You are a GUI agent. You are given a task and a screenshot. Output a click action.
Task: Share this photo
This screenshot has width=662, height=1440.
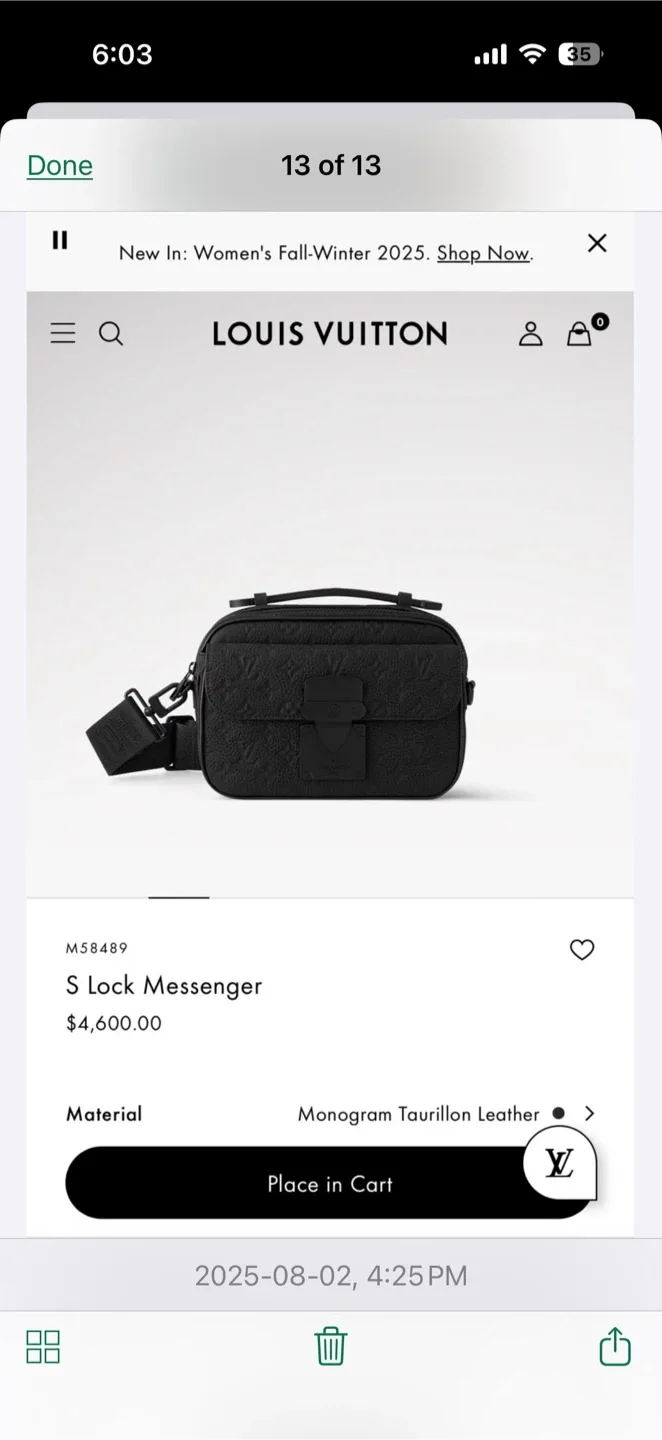point(615,1346)
